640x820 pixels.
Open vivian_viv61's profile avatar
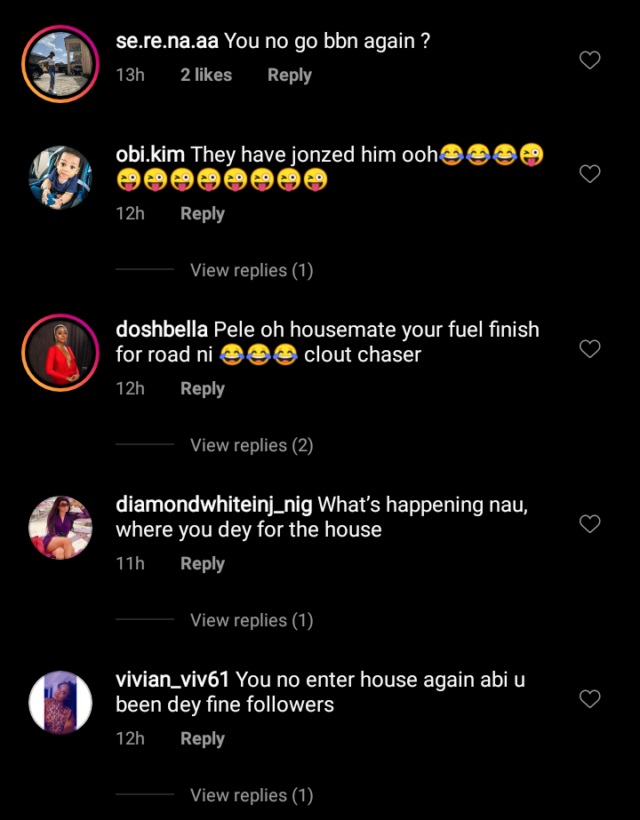point(61,702)
